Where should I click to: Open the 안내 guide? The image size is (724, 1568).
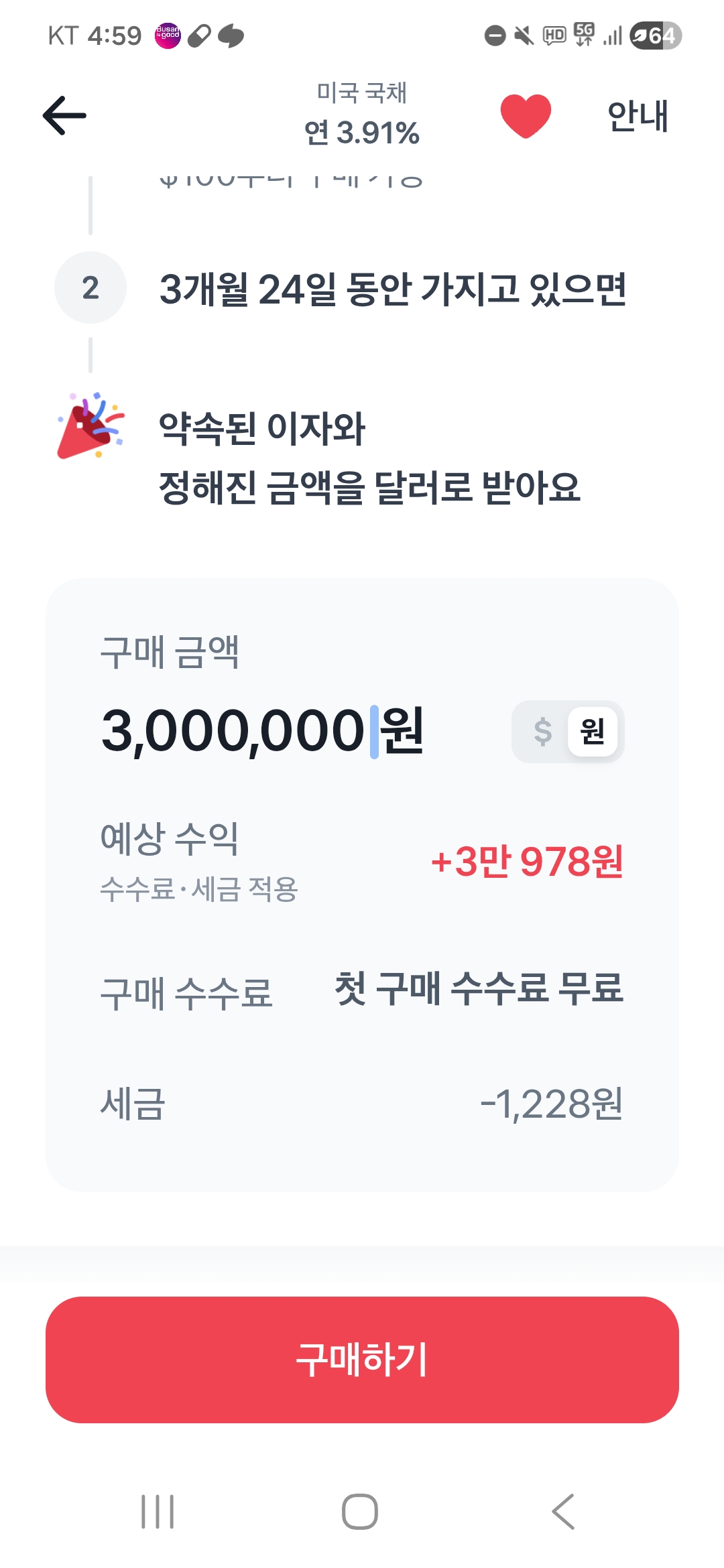[638, 116]
